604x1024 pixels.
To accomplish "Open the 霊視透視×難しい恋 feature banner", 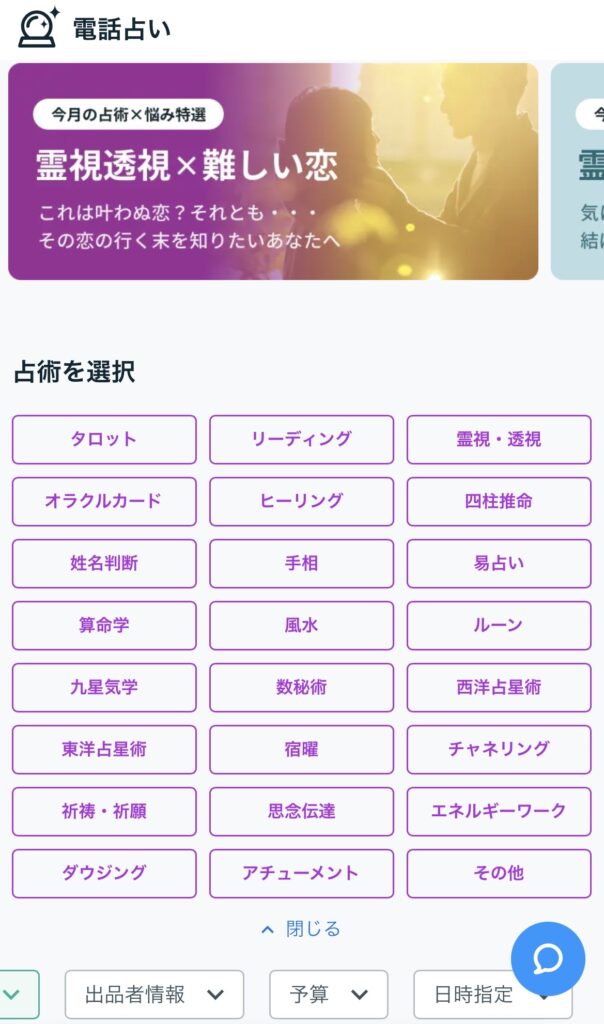I will tap(272, 171).
